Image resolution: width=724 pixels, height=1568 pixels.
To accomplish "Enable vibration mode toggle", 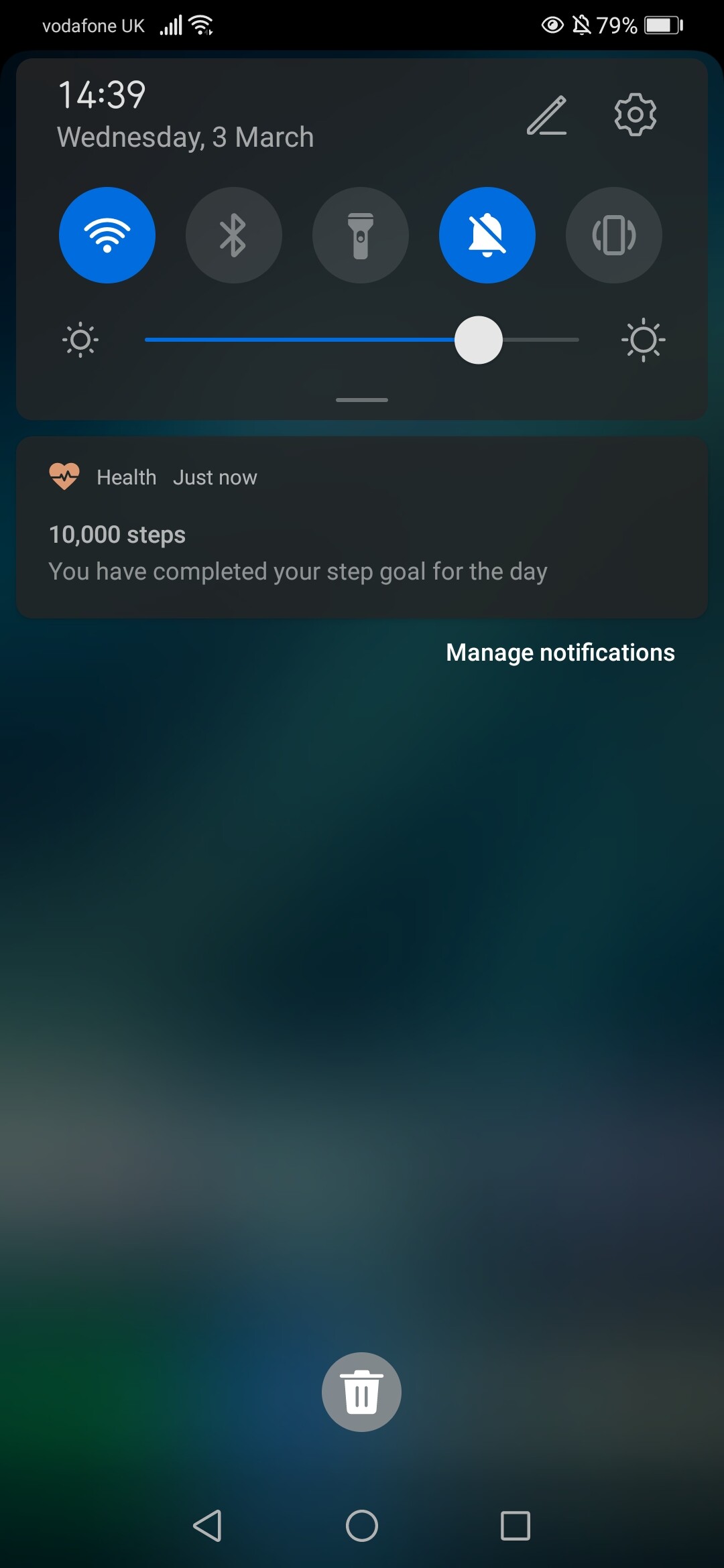I will coord(613,235).
